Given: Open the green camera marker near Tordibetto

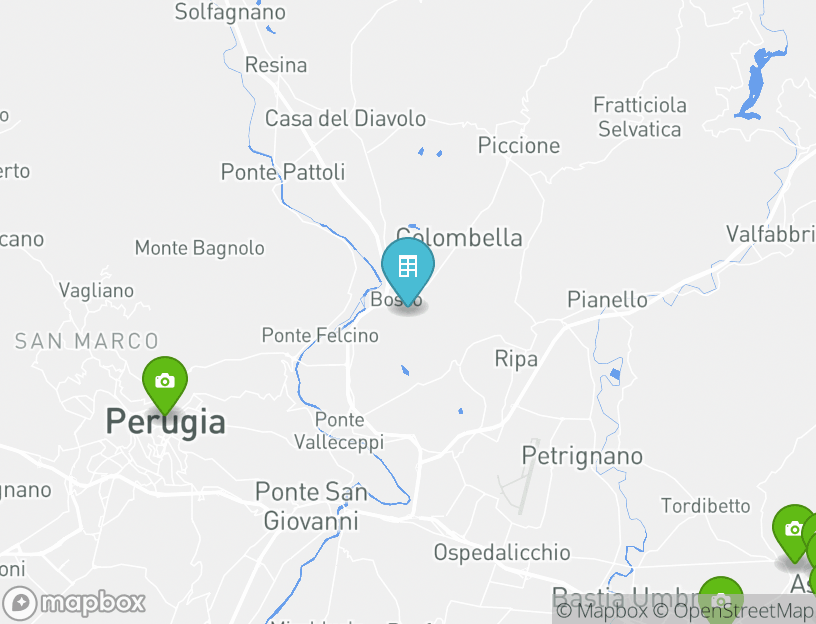Looking at the screenshot, I should click(x=793, y=530).
